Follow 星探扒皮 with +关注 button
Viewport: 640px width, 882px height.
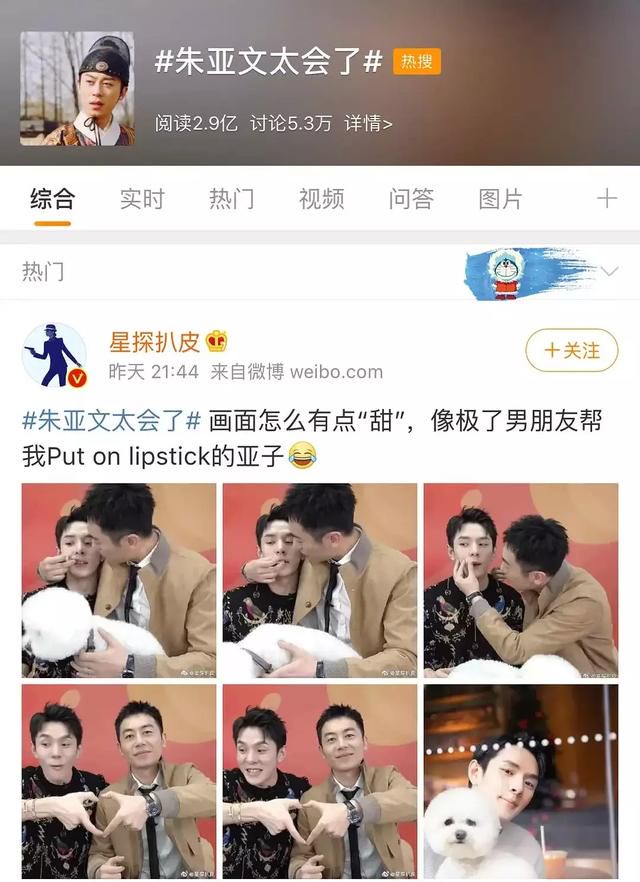pyautogui.click(x=572, y=351)
